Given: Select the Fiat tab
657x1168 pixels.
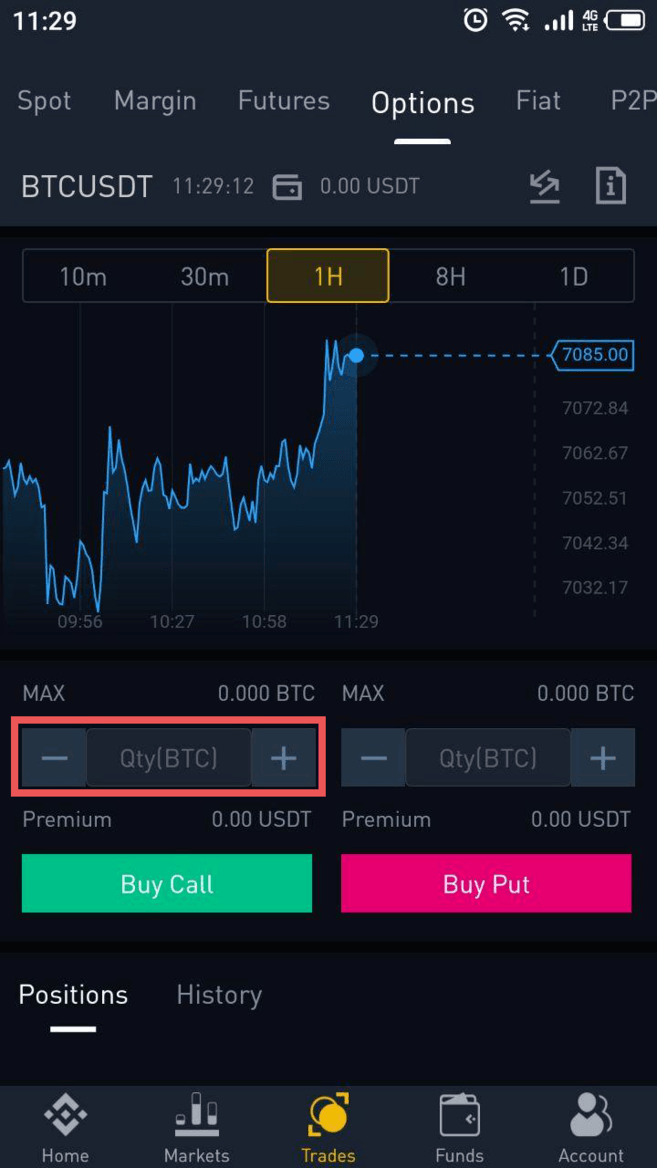Looking at the screenshot, I should click(538, 101).
